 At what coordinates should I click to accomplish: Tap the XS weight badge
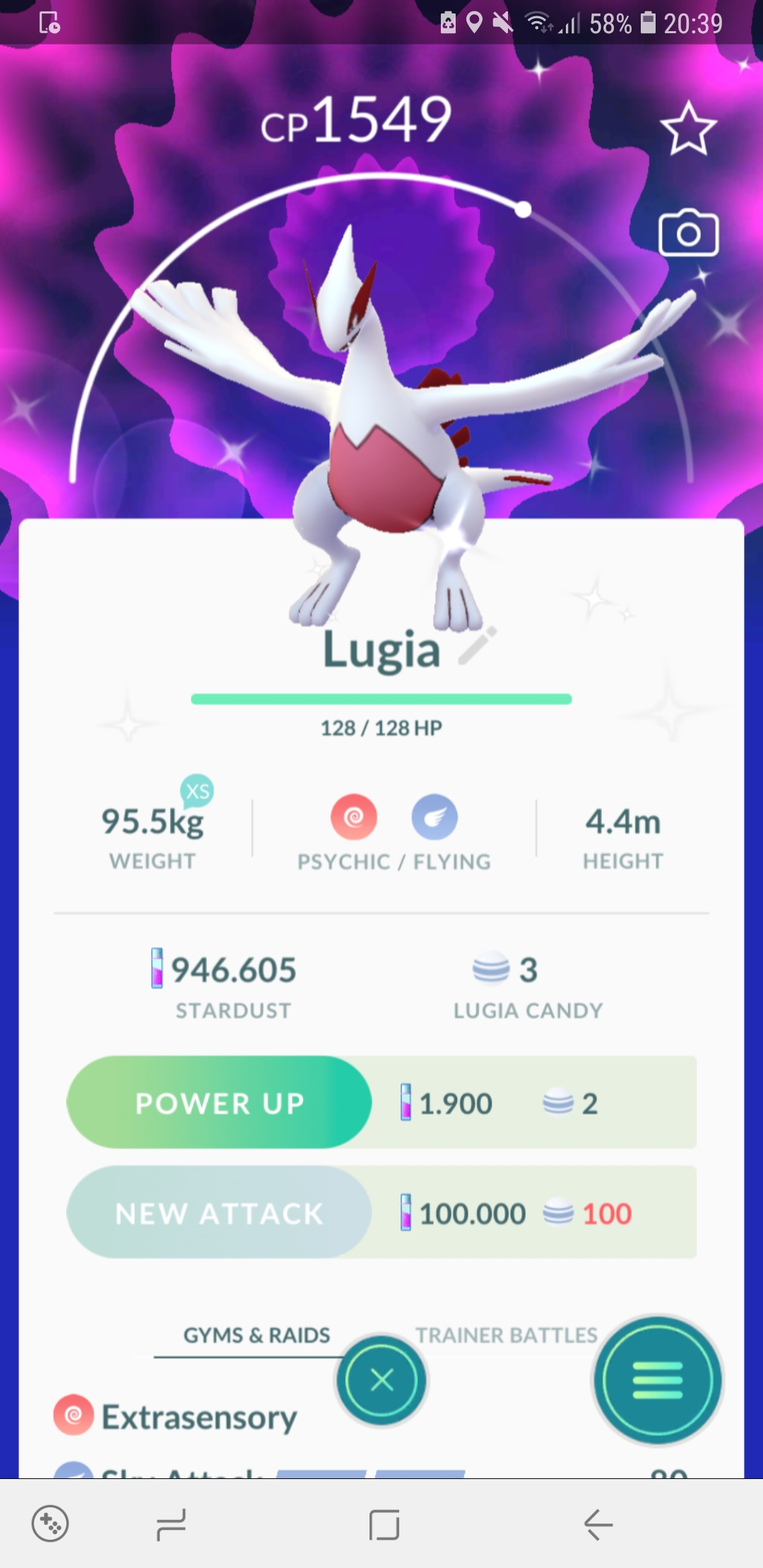click(x=197, y=790)
